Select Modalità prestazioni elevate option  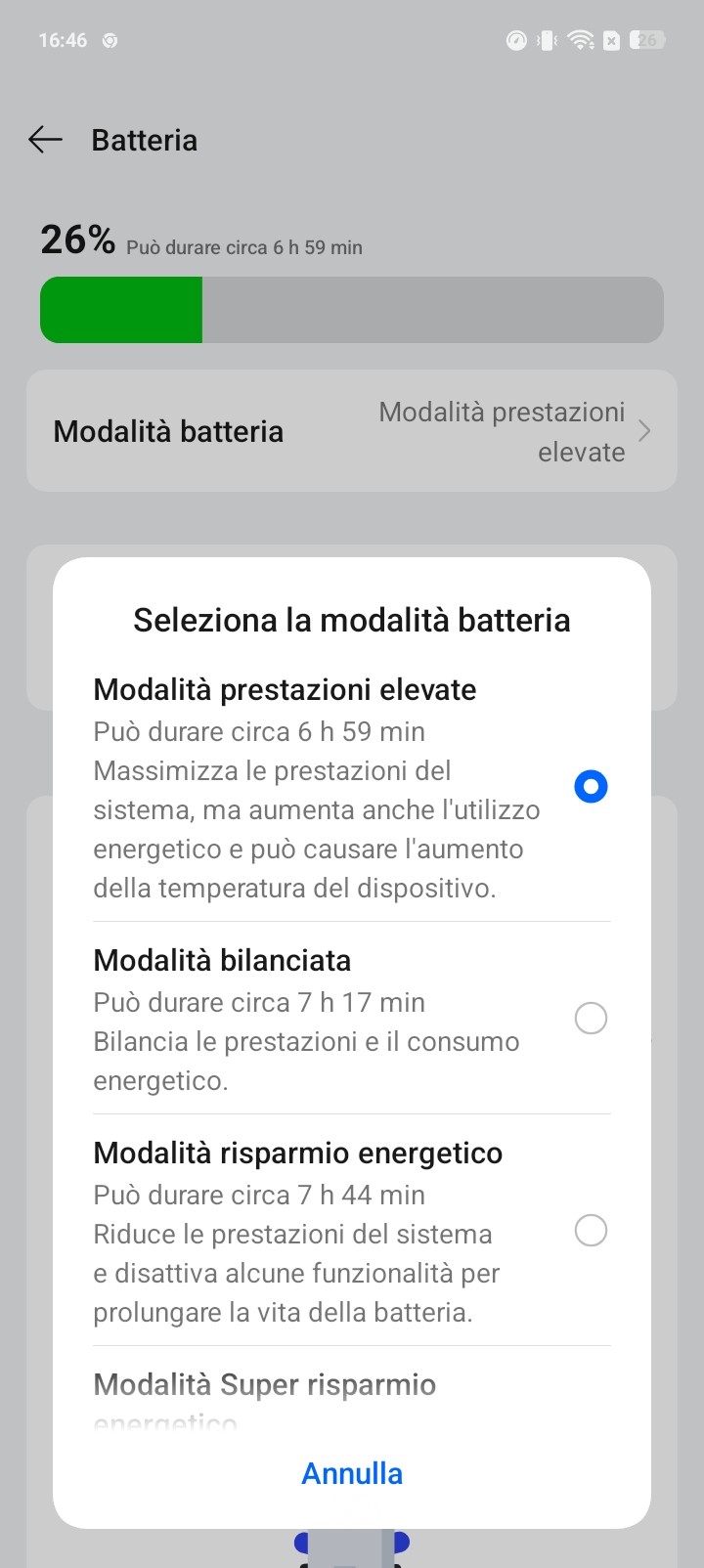tap(591, 787)
